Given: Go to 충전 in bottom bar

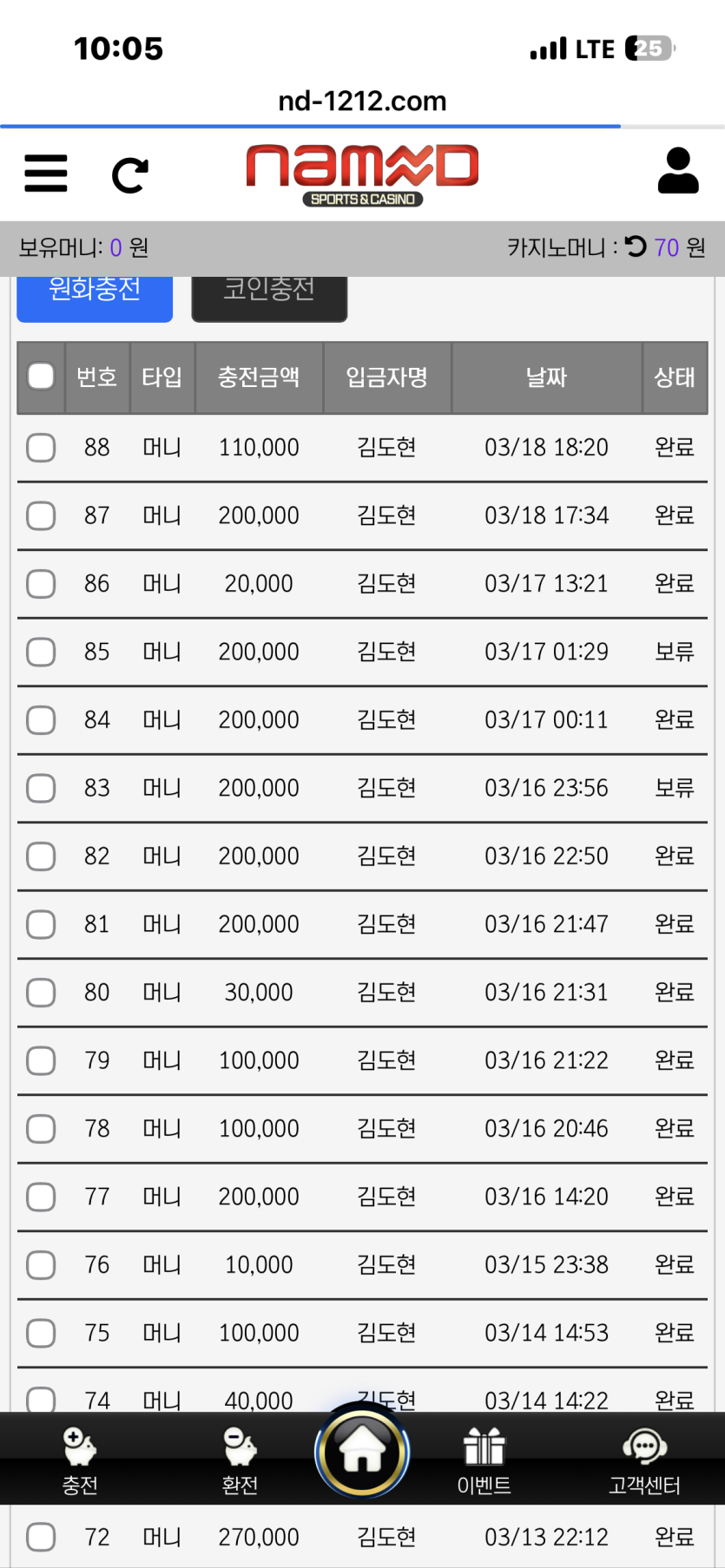Looking at the screenshot, I should [80, 1461].
